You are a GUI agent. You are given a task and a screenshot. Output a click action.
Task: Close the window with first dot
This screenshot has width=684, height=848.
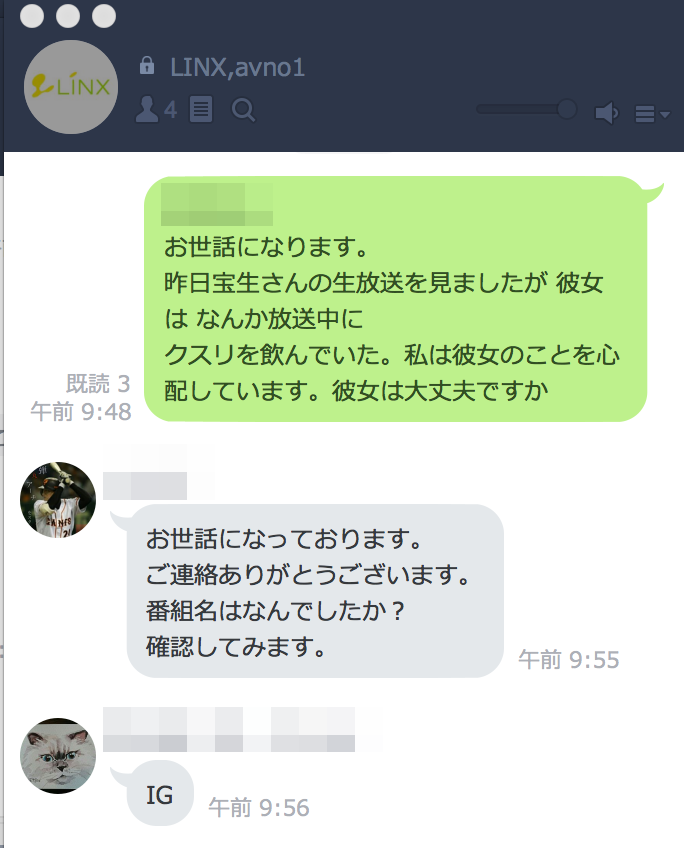pos(31,16)
